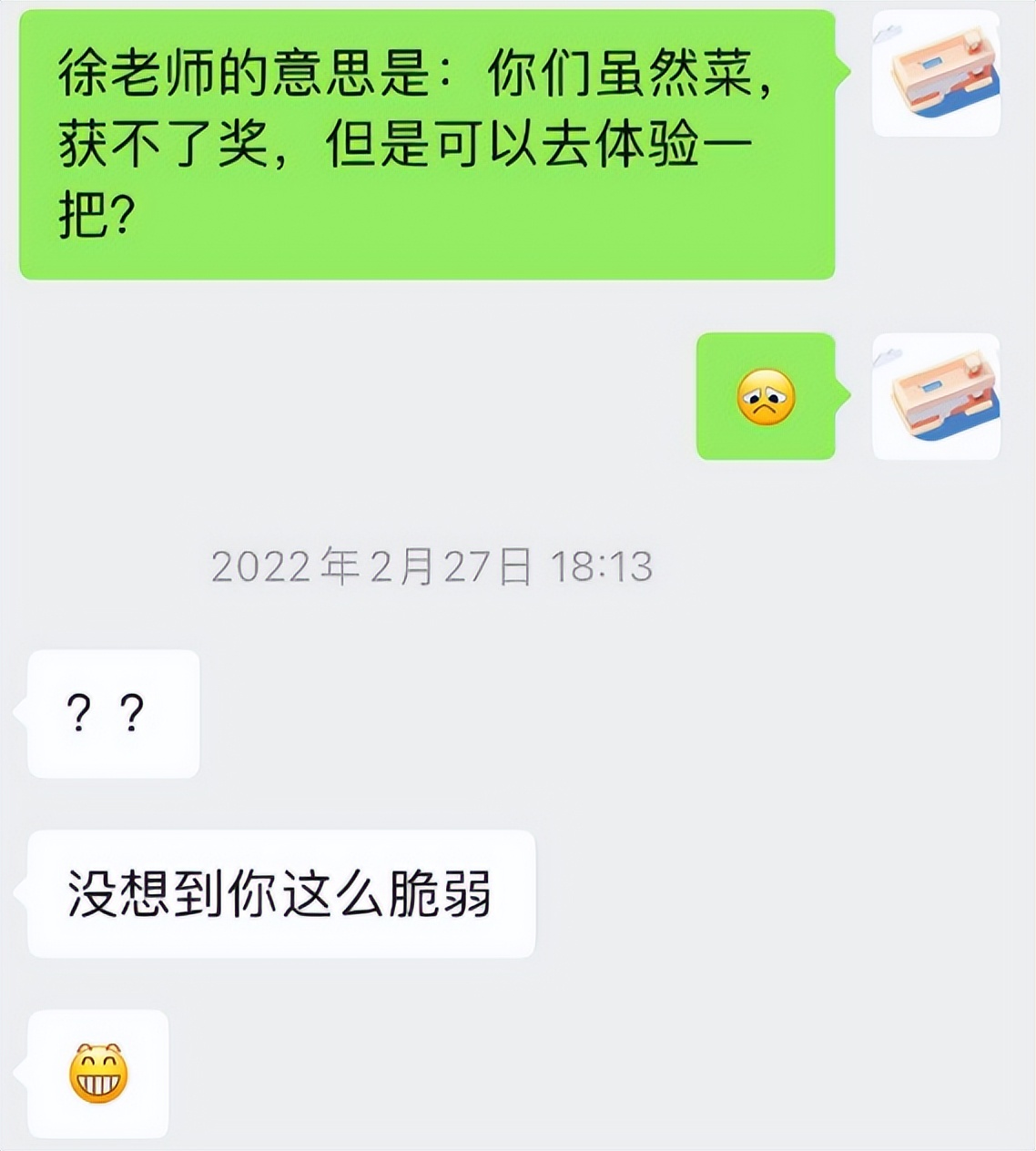Viewport: 1036px width, 1151px height.
Task: Tap the green bubble holding the frowning face
Action: (x=767, y=398)
